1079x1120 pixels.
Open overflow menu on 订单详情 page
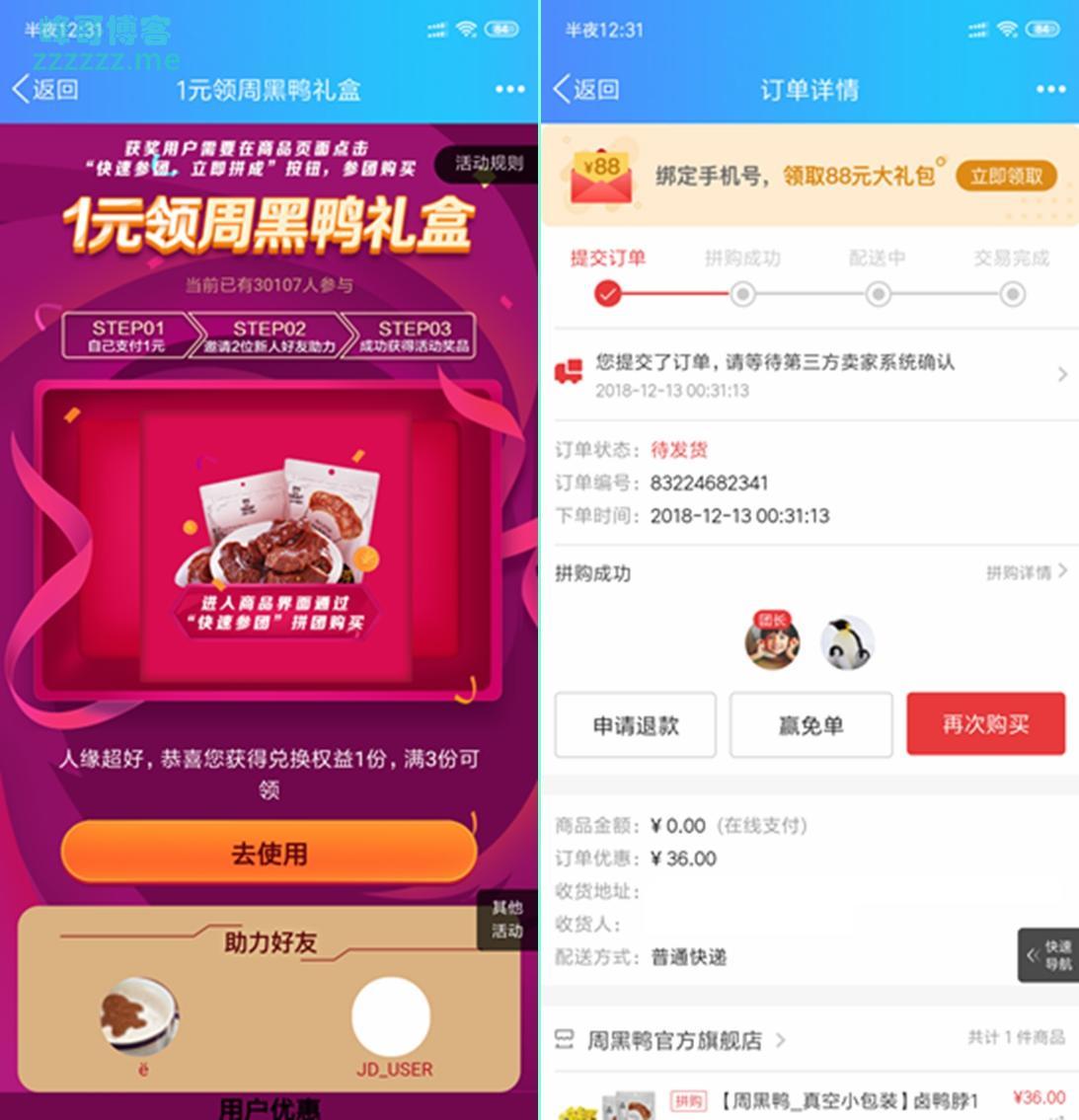1050,89
